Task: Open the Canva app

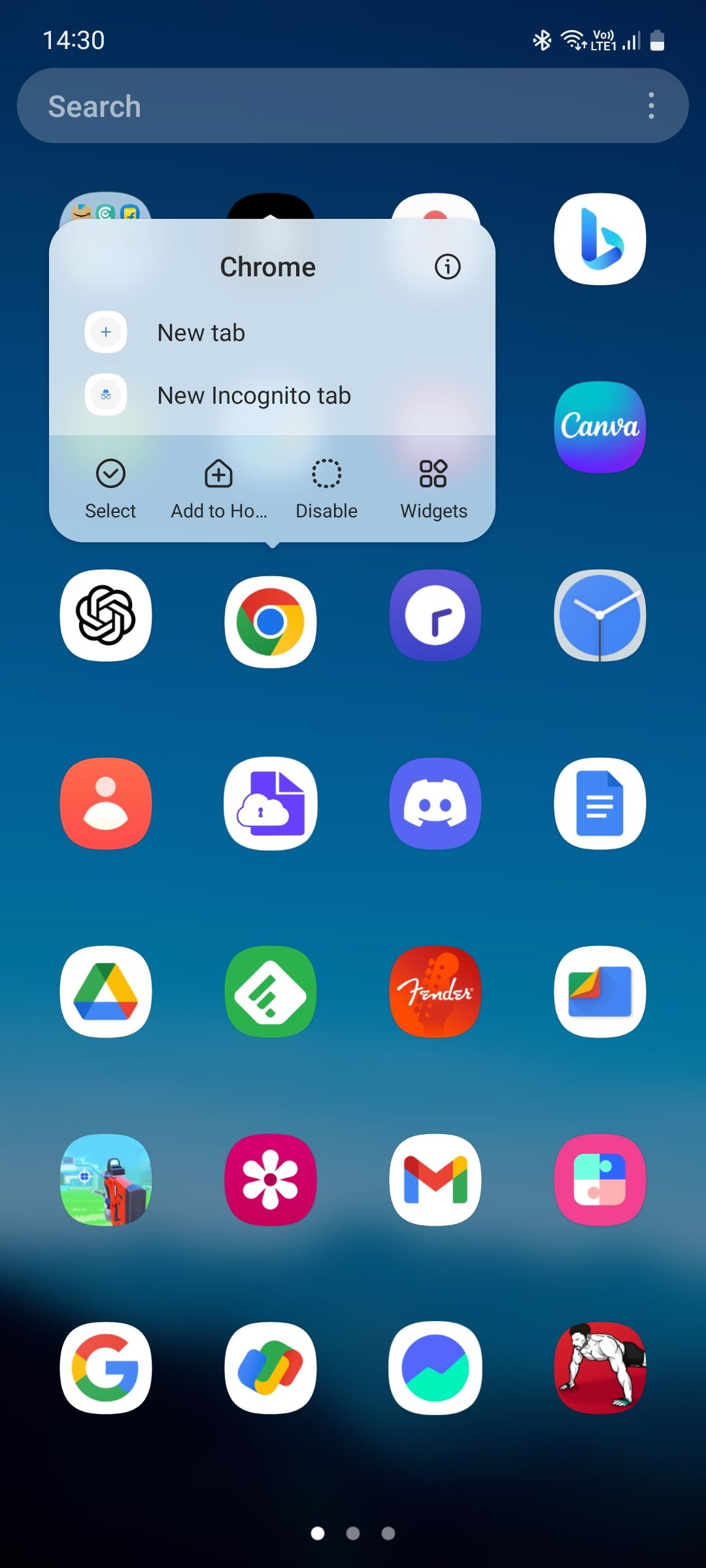Action: pyautogui.click(x=600, y=427)
